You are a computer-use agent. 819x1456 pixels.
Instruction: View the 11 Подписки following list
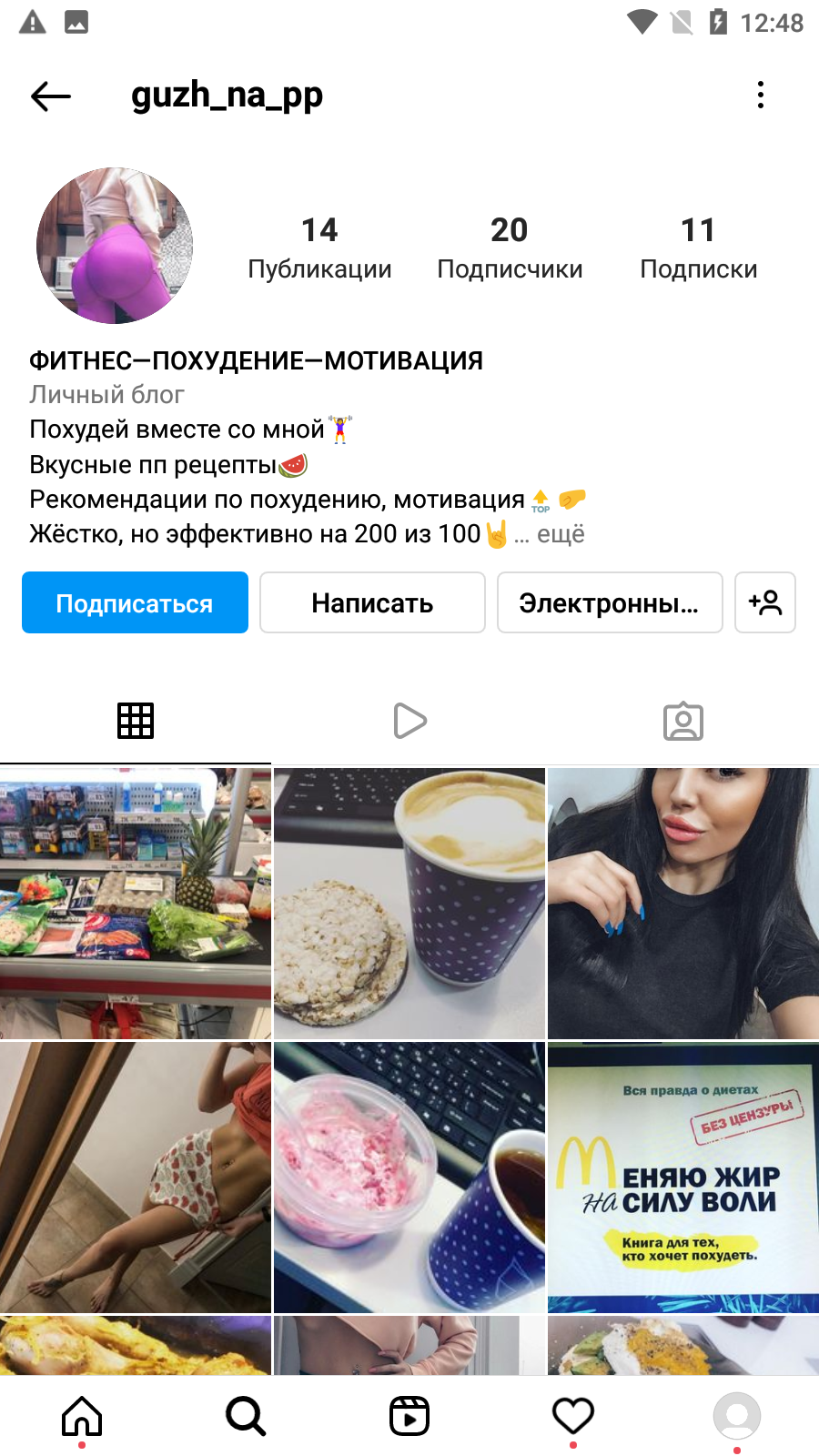tap(699, 248)
